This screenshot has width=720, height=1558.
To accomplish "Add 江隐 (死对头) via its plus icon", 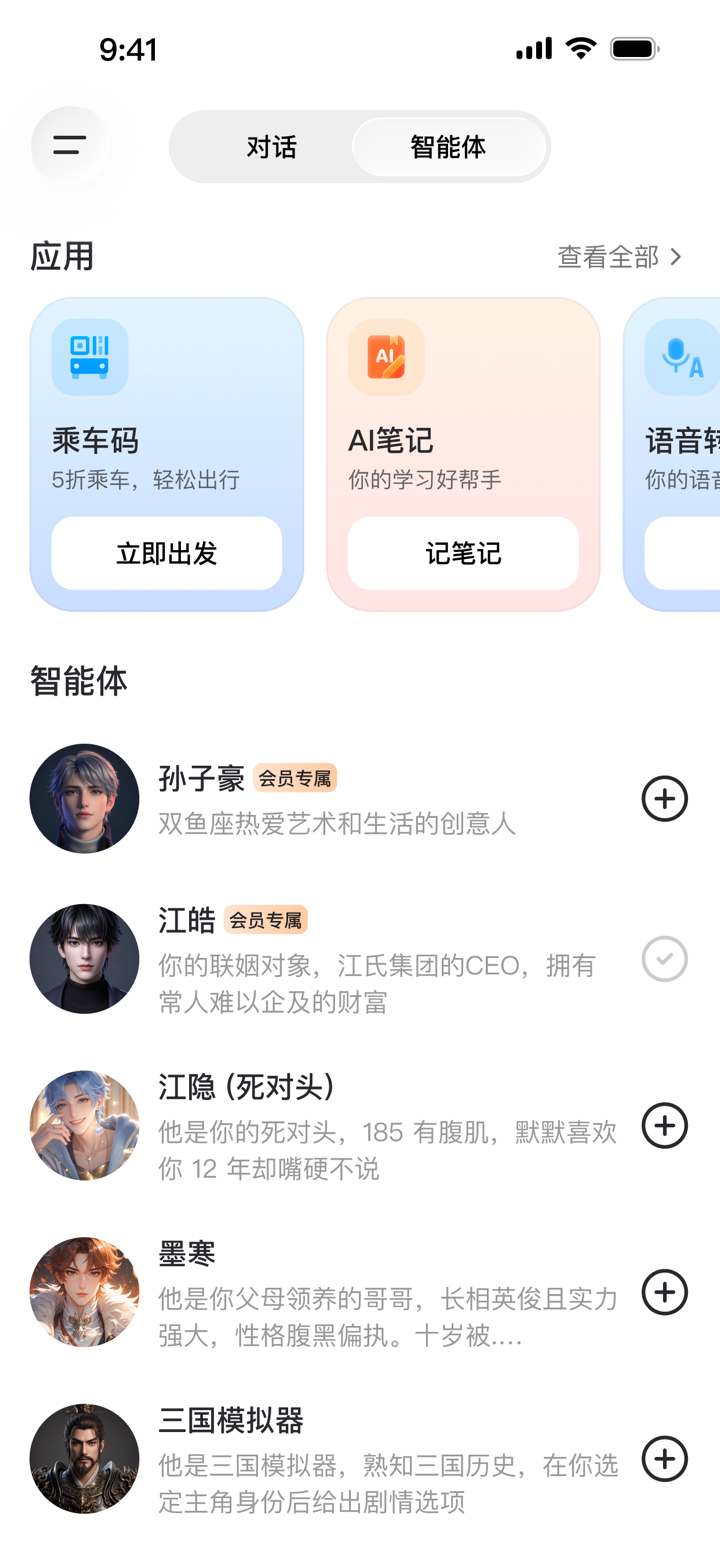I will pyautogui.click(x=664, y=1126).
